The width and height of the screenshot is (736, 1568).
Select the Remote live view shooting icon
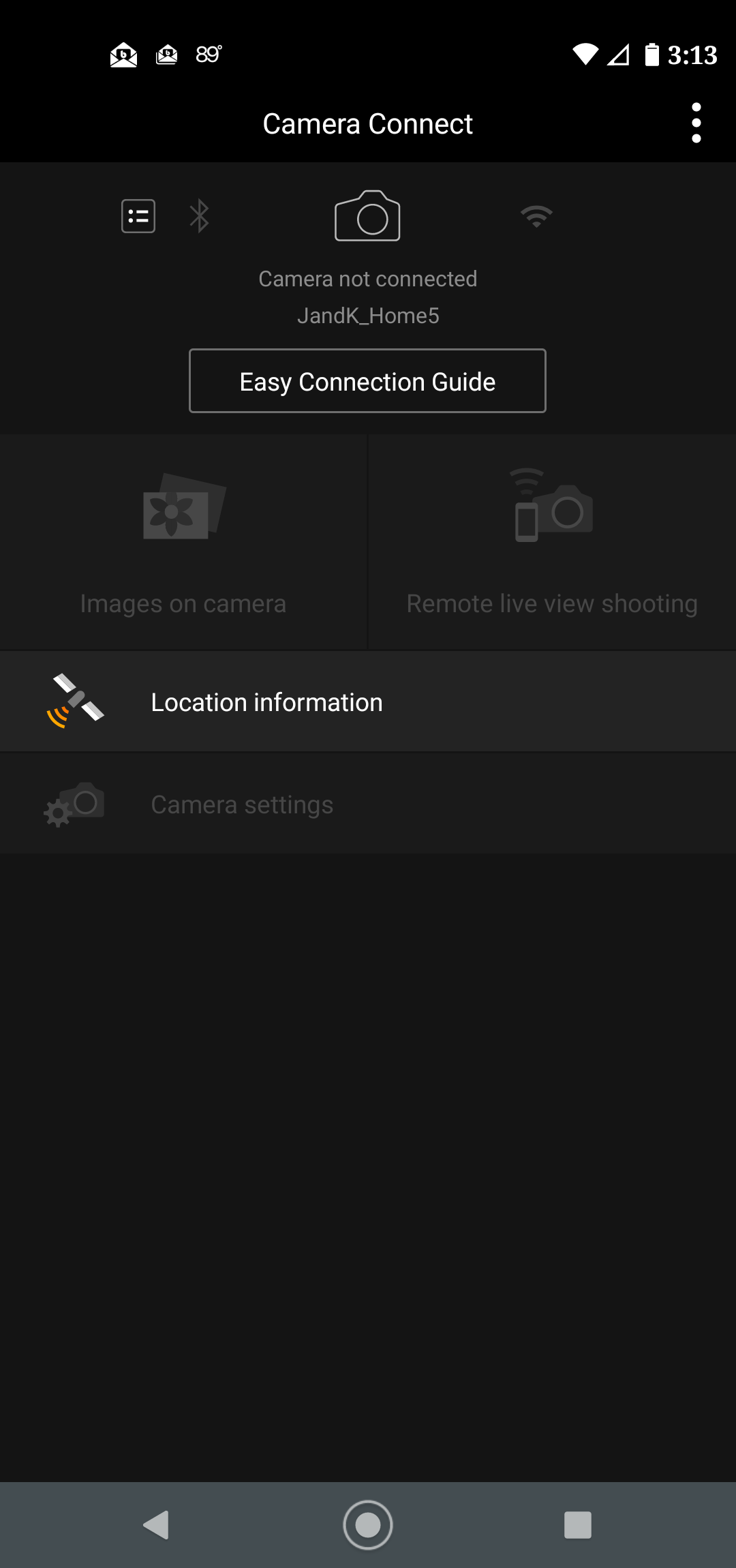[552, 507]
